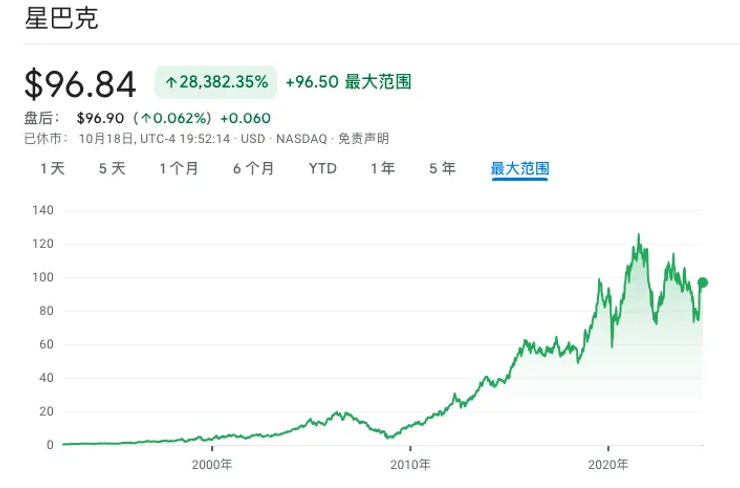Open the 免责声明 link
Screen dimensions: 740x488
[x=363, y=138]
